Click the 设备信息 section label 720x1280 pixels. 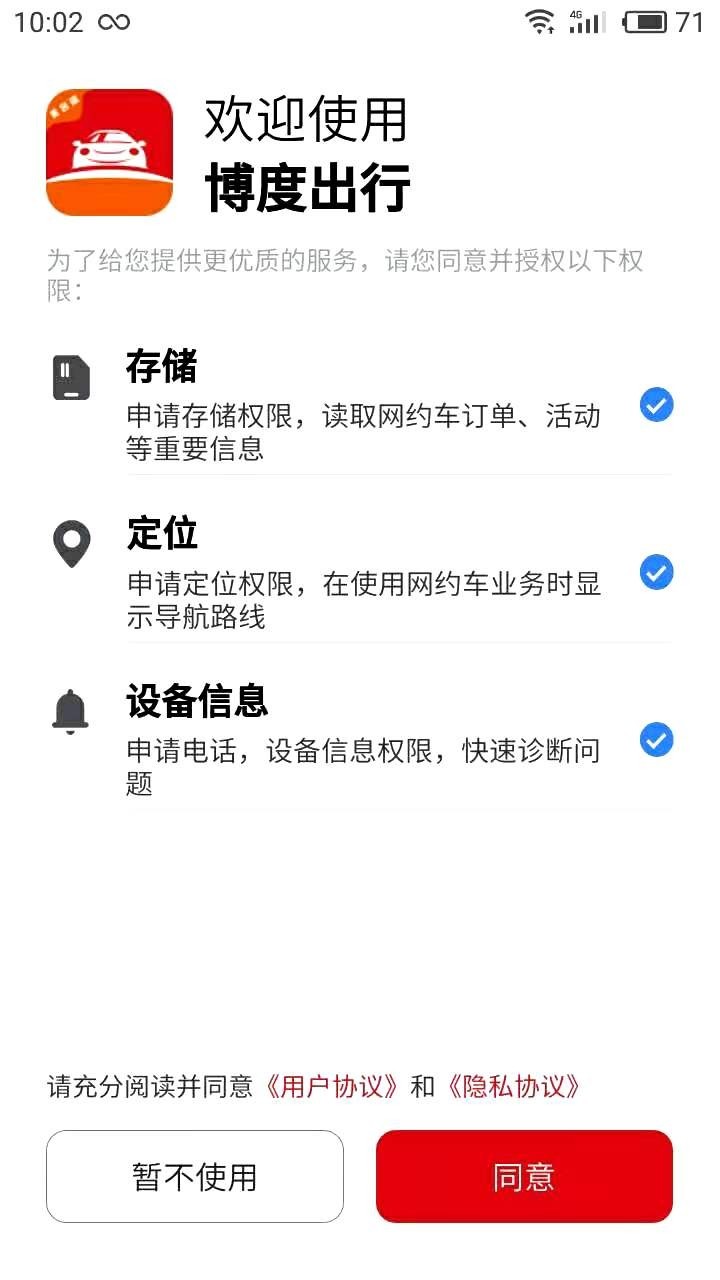point(196,701)
